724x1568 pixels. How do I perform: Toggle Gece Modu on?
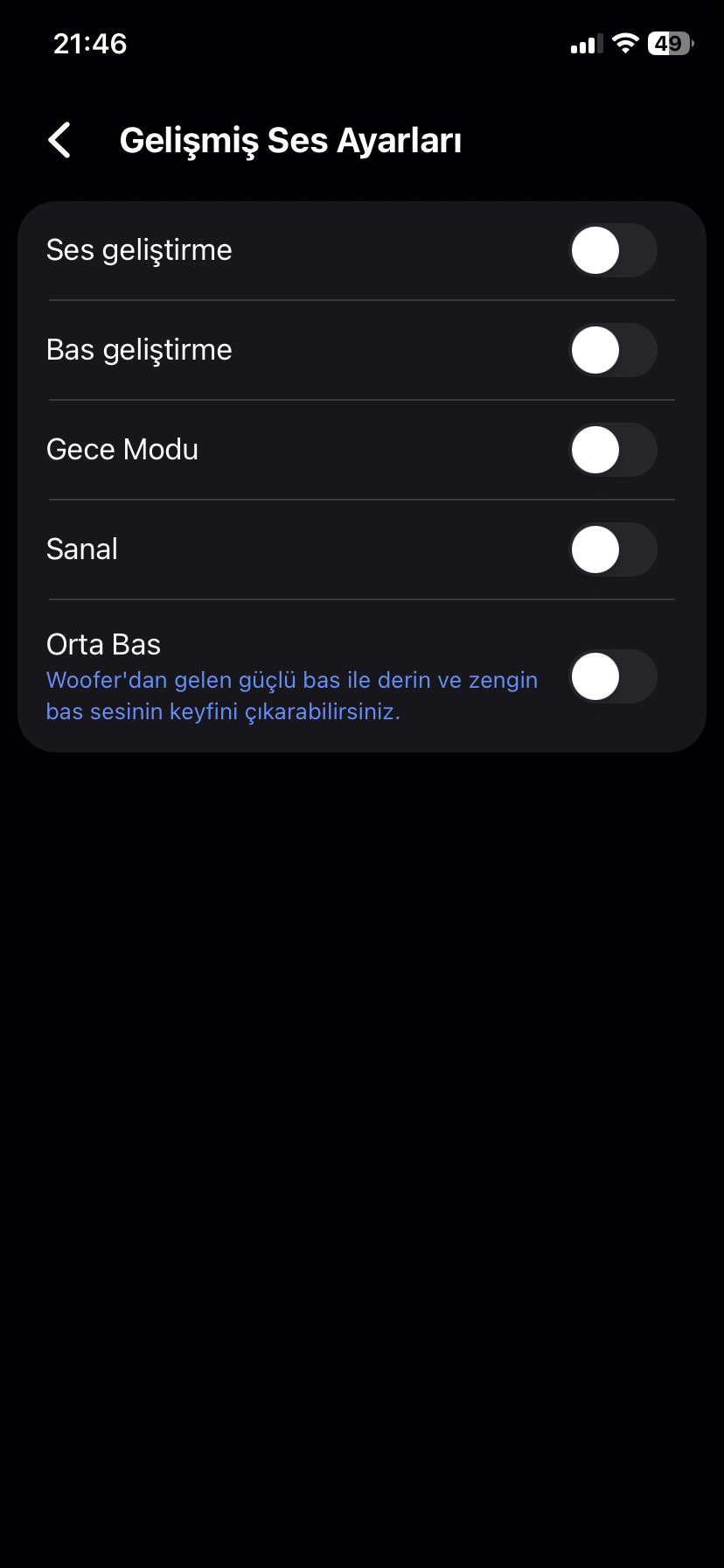click(613, 450)
